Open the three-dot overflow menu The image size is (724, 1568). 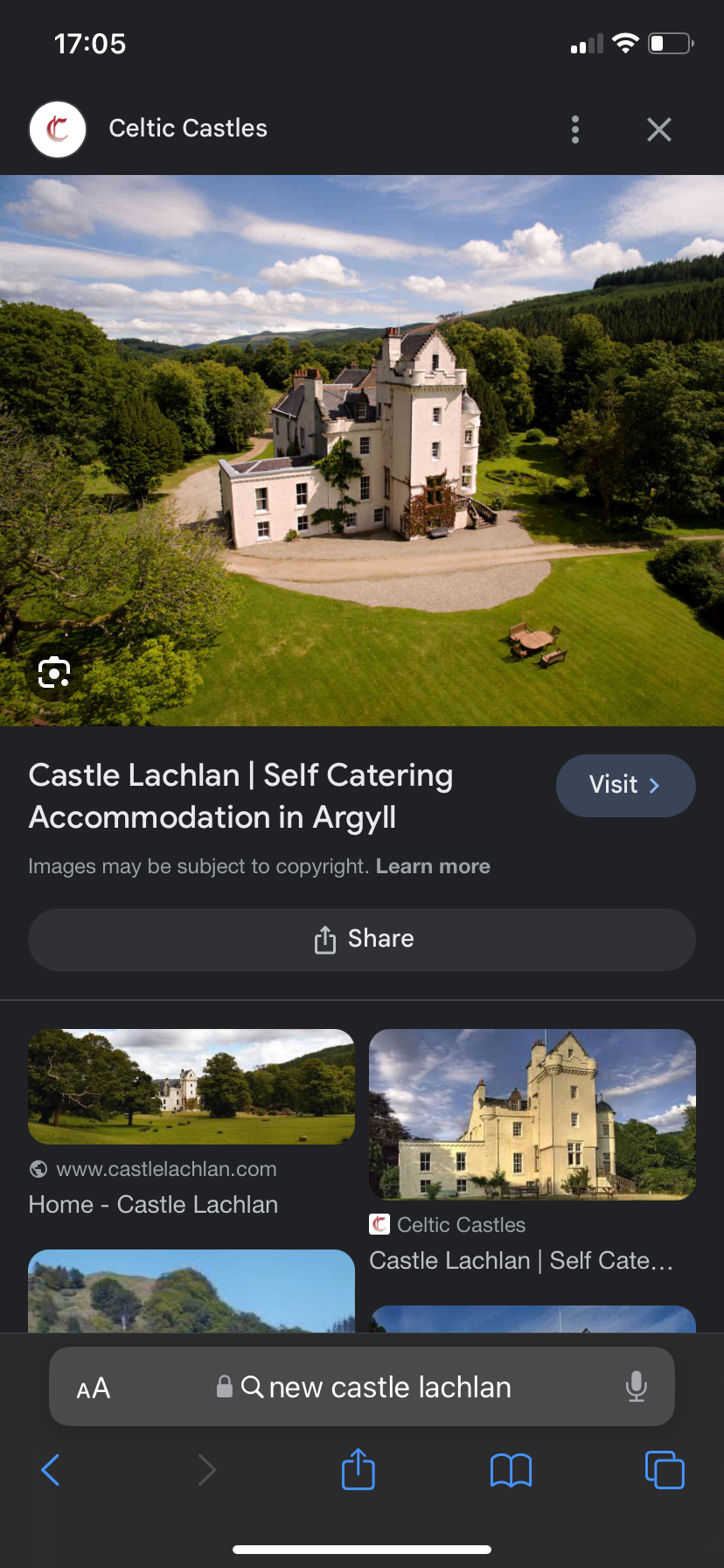pos(574,129)
